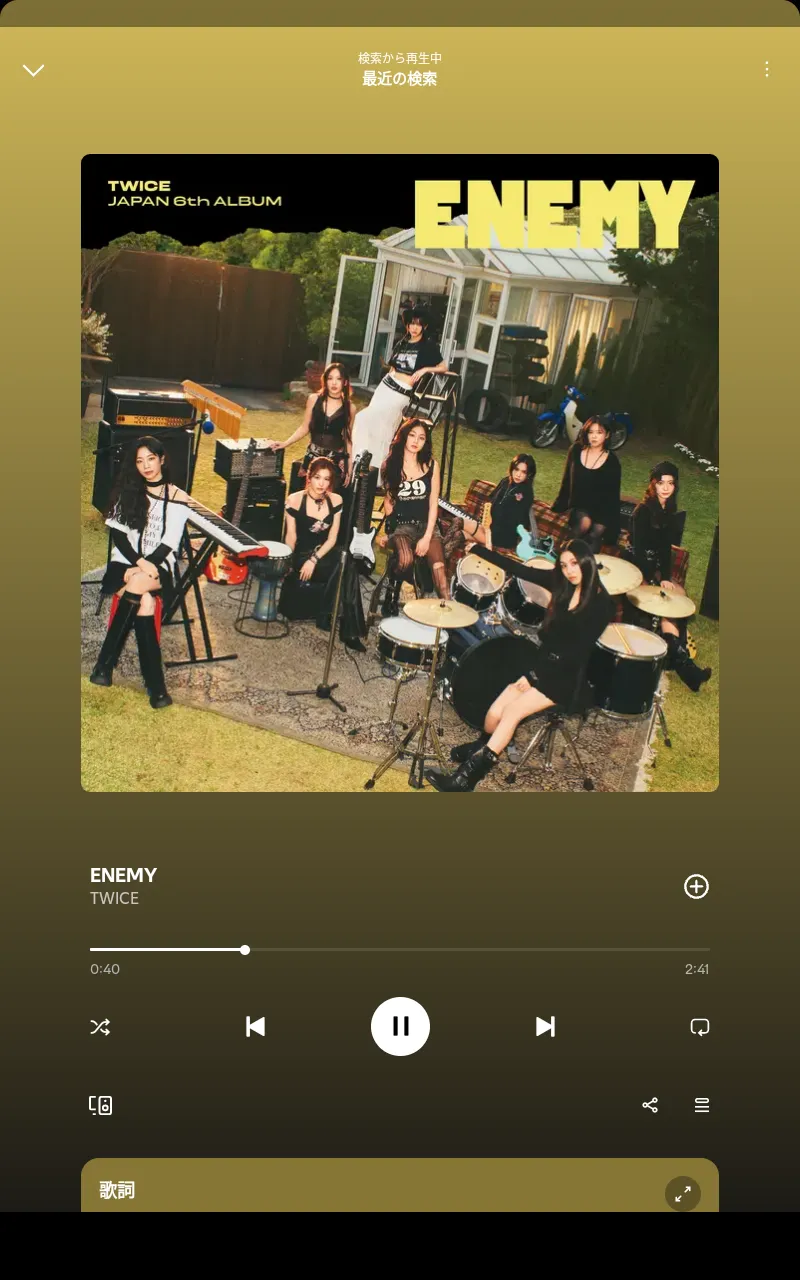
Task: Open the playback queue
Action: pyautogui.click(x=702, y=1105)
